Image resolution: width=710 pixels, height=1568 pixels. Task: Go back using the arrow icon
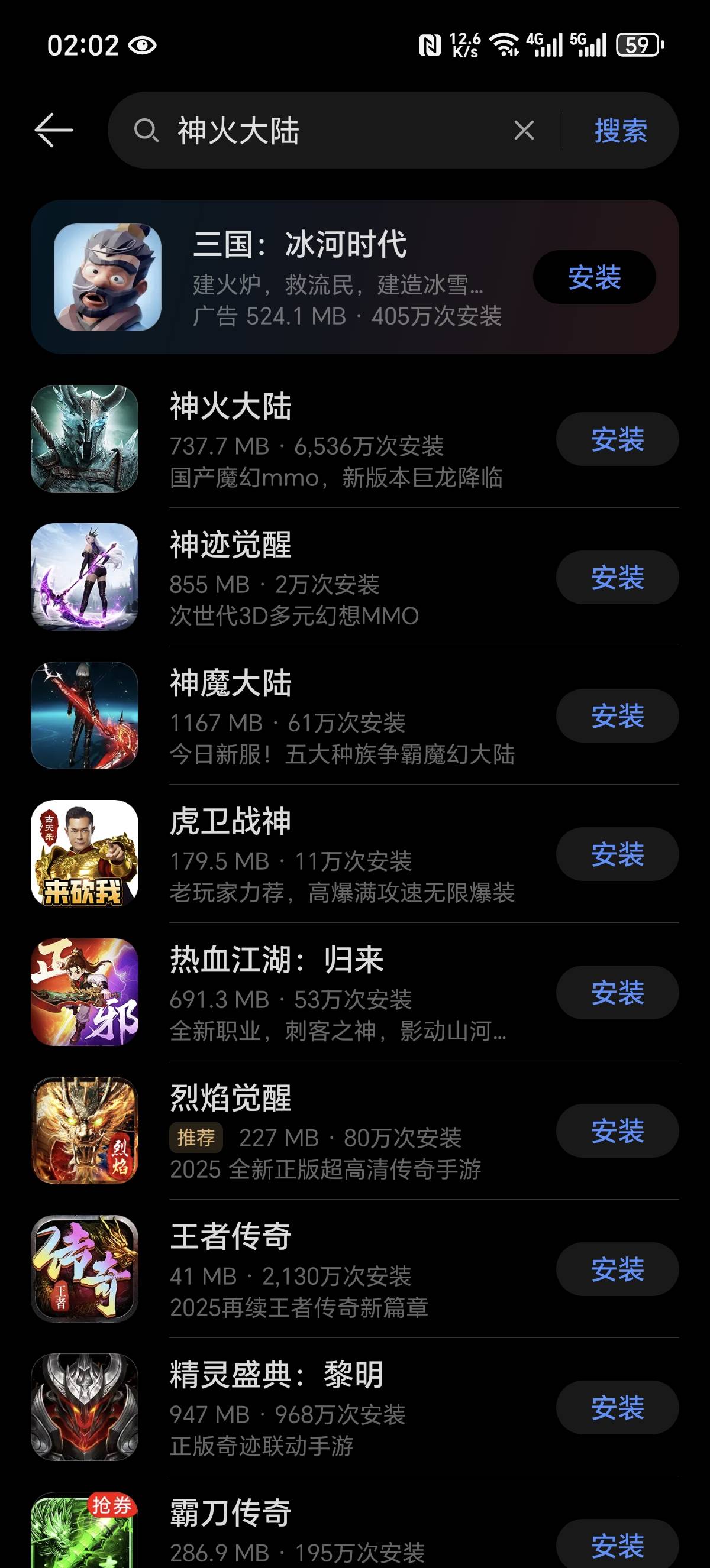pos(54,129)
